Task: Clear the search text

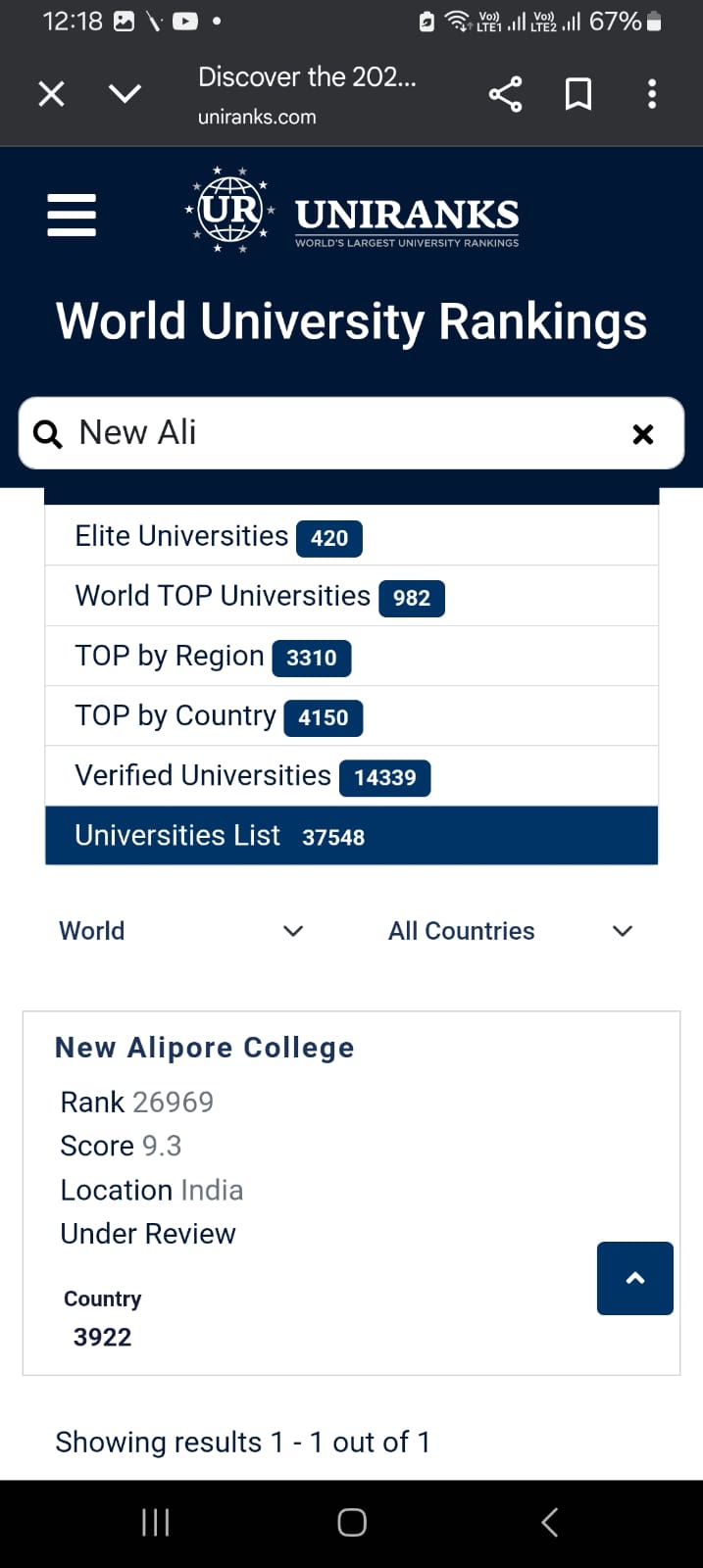Action: tap(643, 434)
